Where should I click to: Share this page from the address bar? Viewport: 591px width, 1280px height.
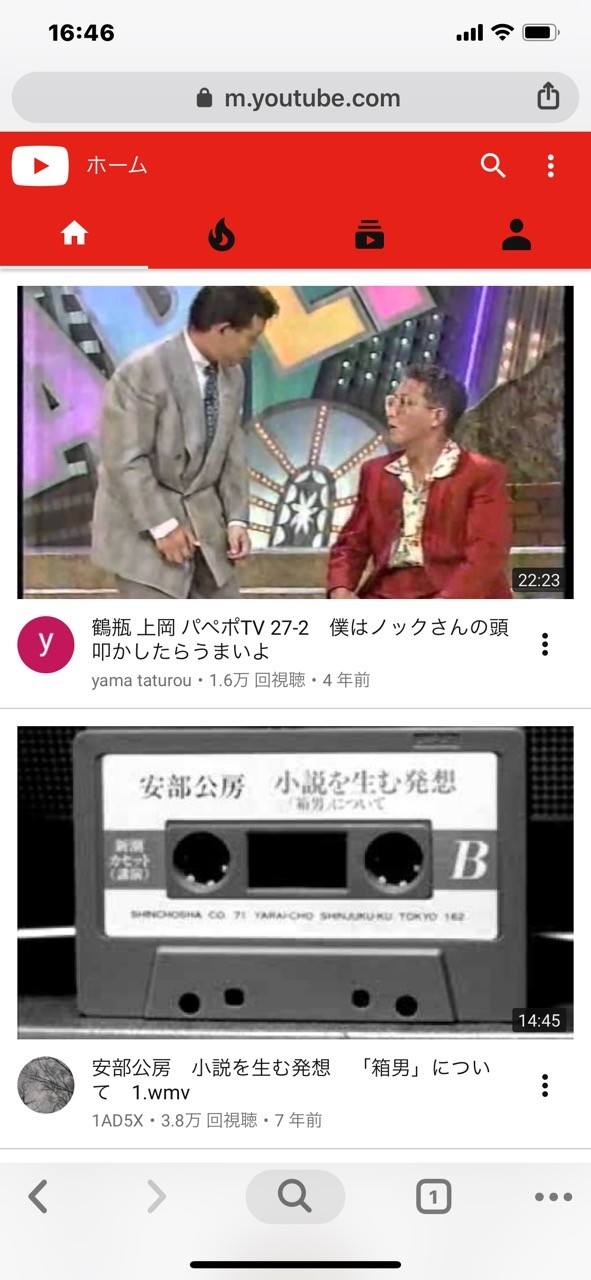tap(548, 97)
